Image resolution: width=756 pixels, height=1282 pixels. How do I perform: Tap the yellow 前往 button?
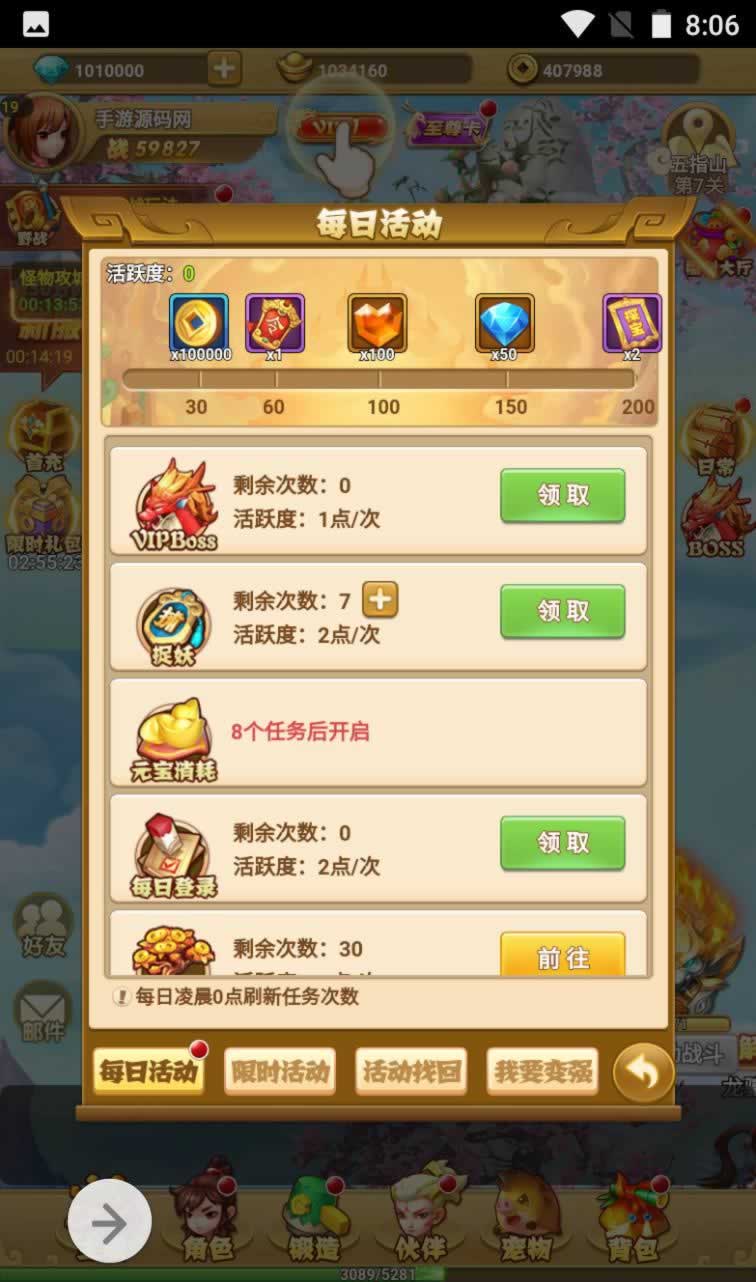pyautogui.click(x=562, y=956)
